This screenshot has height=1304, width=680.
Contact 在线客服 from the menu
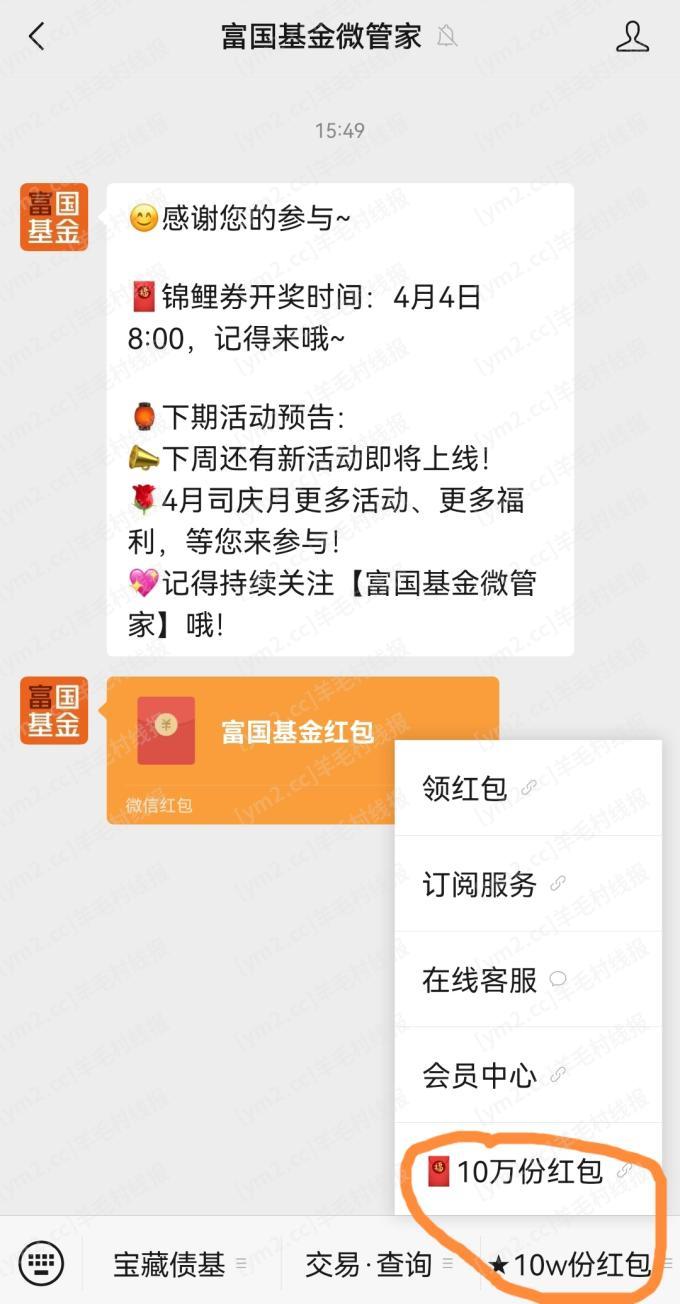[x=528, y=980]
